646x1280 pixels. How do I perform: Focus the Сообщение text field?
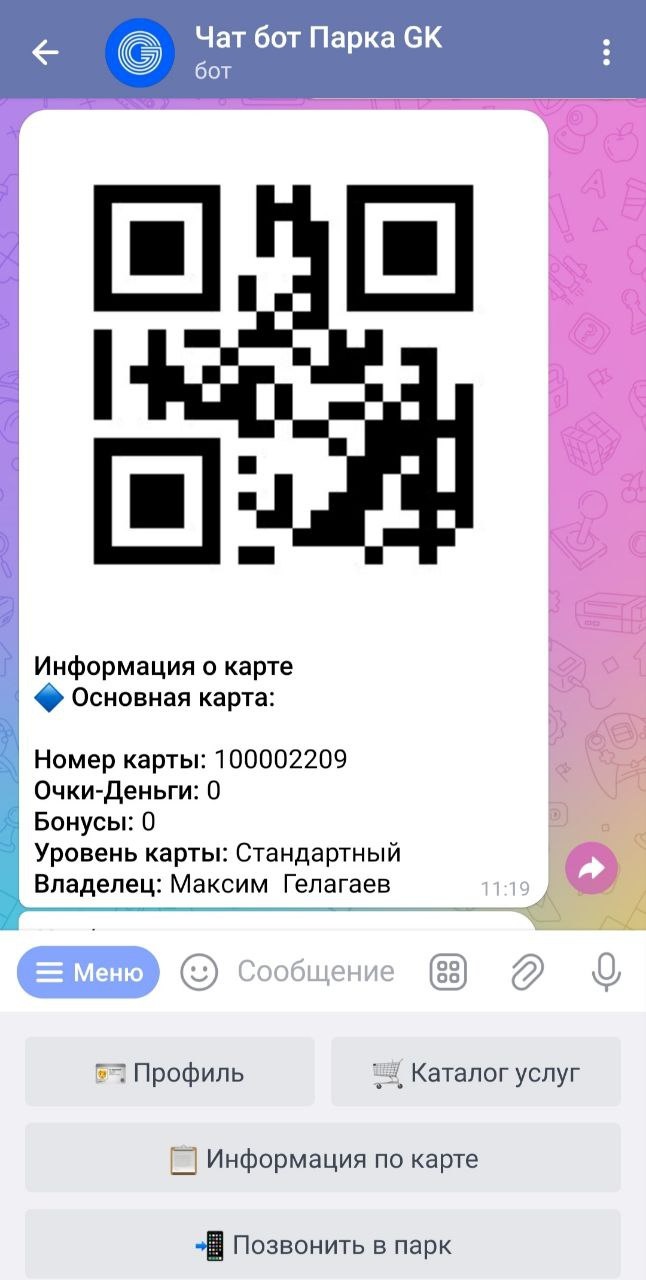pos(316,972)
